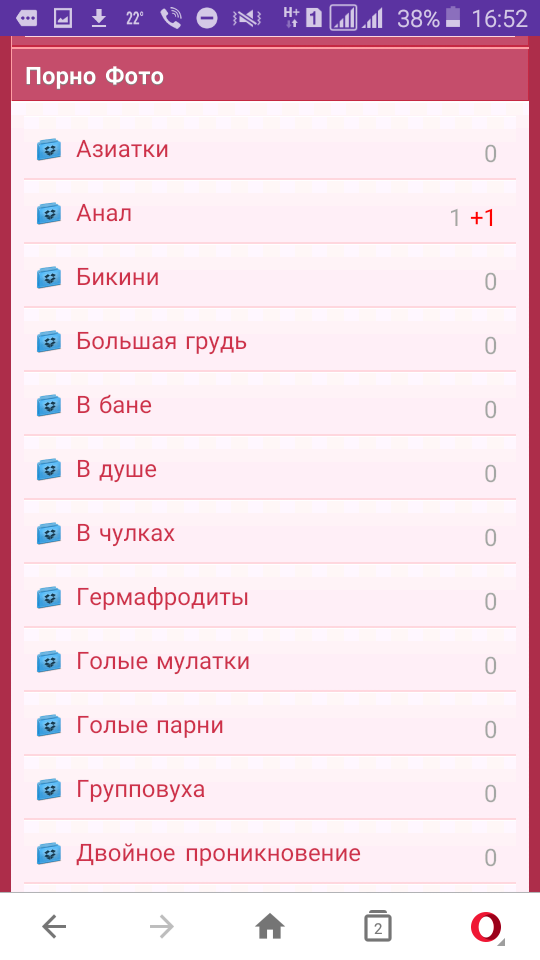Open the browser home page

270,928
